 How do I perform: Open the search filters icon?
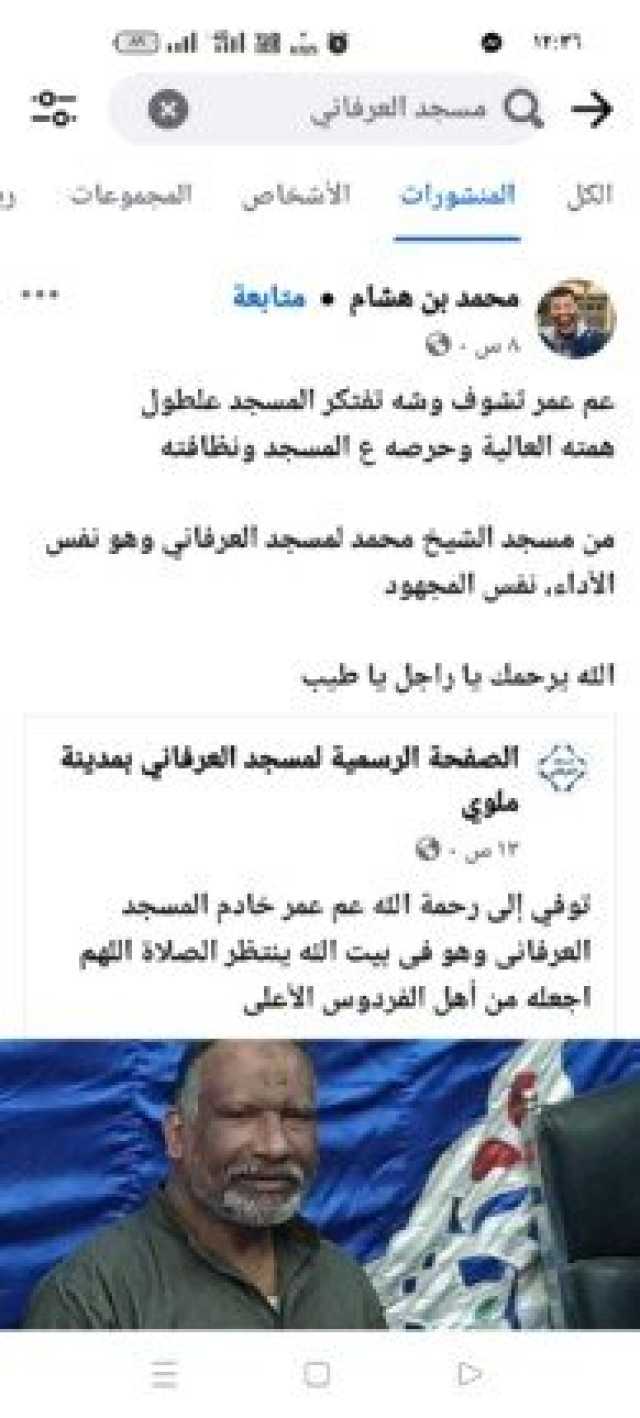[54, 110]
